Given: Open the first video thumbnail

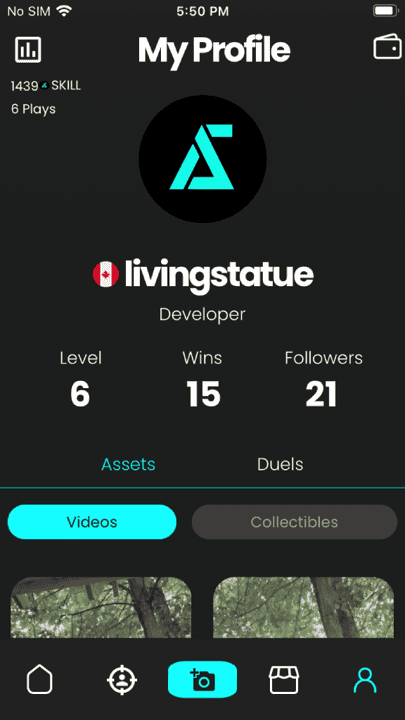Looking at the screenshot, I should [101, 607].
